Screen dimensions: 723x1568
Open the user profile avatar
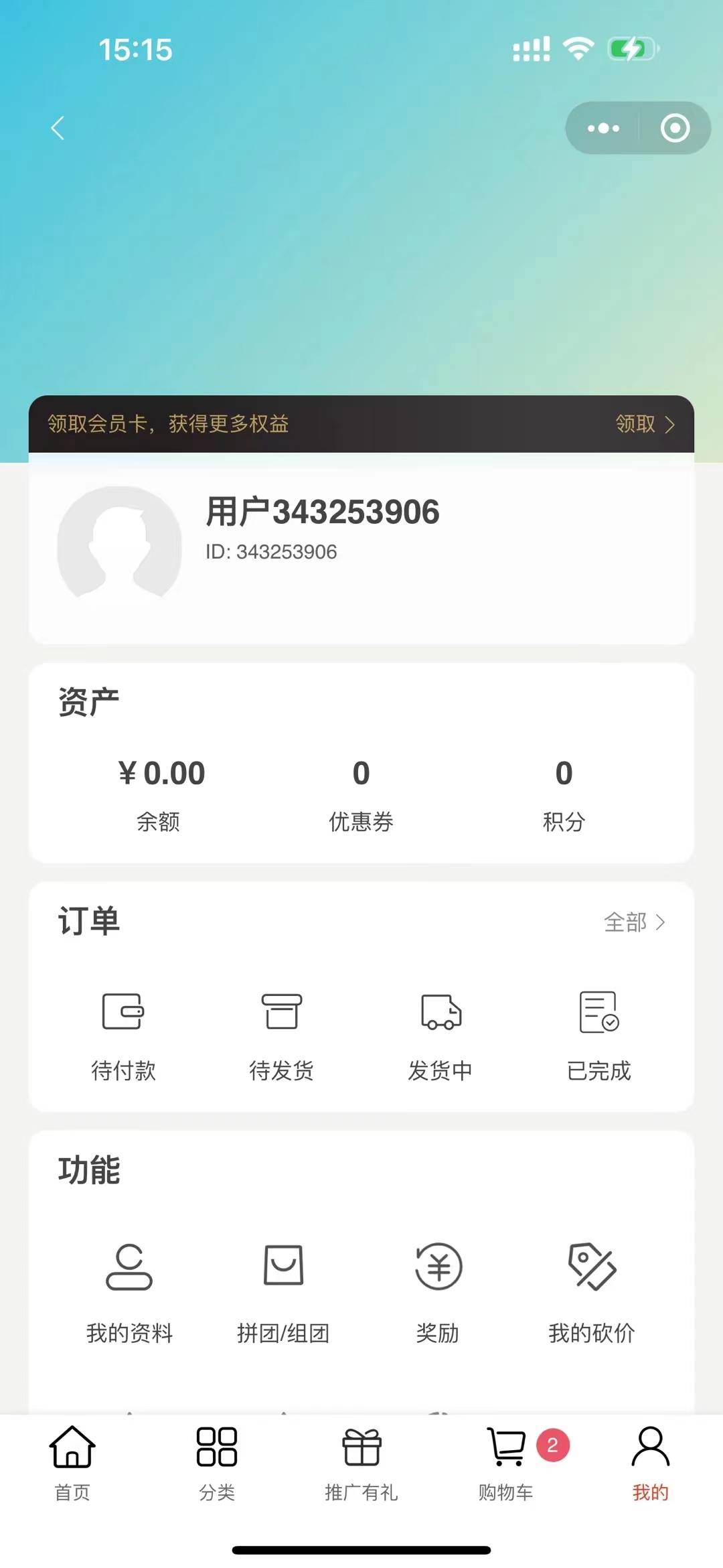tap(120, 543)
